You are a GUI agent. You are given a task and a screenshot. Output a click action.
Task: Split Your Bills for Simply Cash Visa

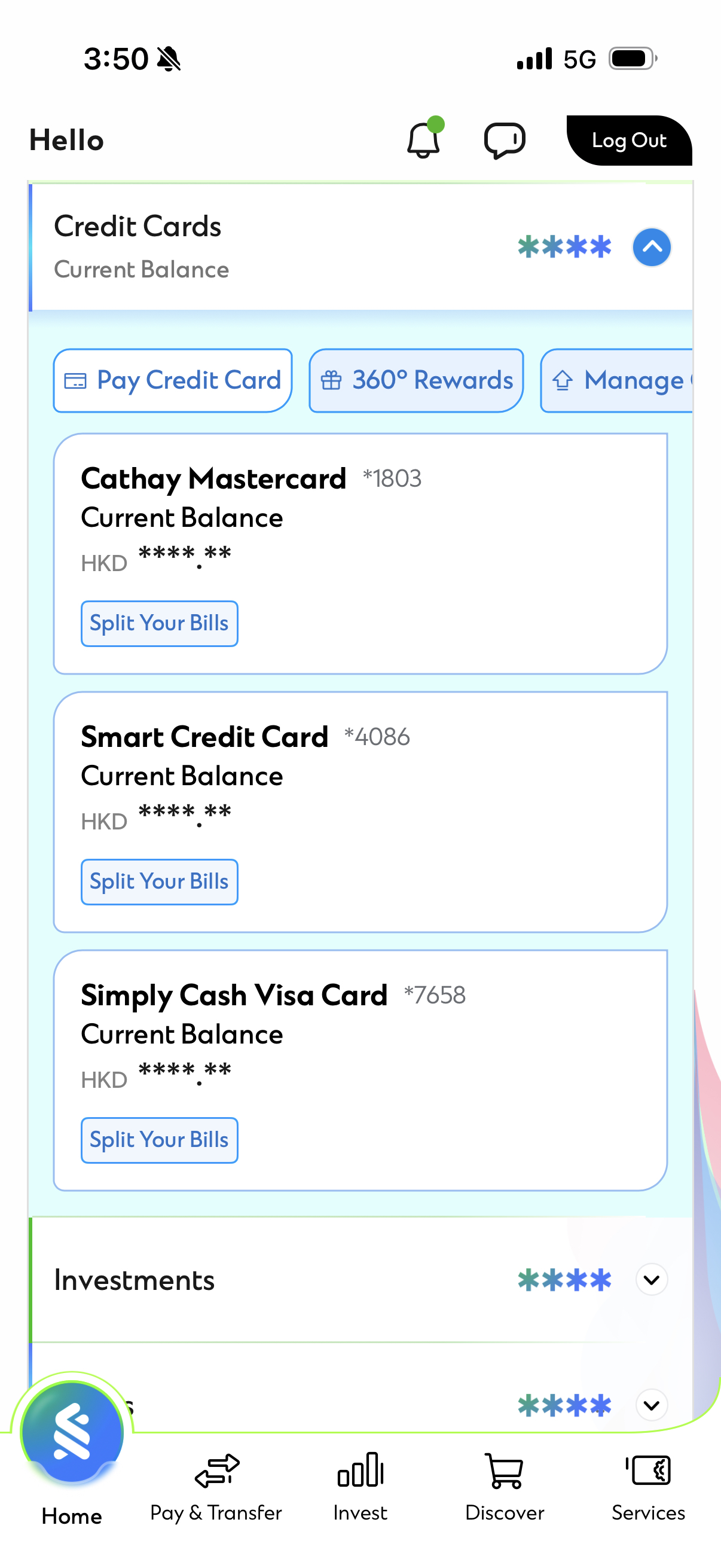tap(160, 1139)
